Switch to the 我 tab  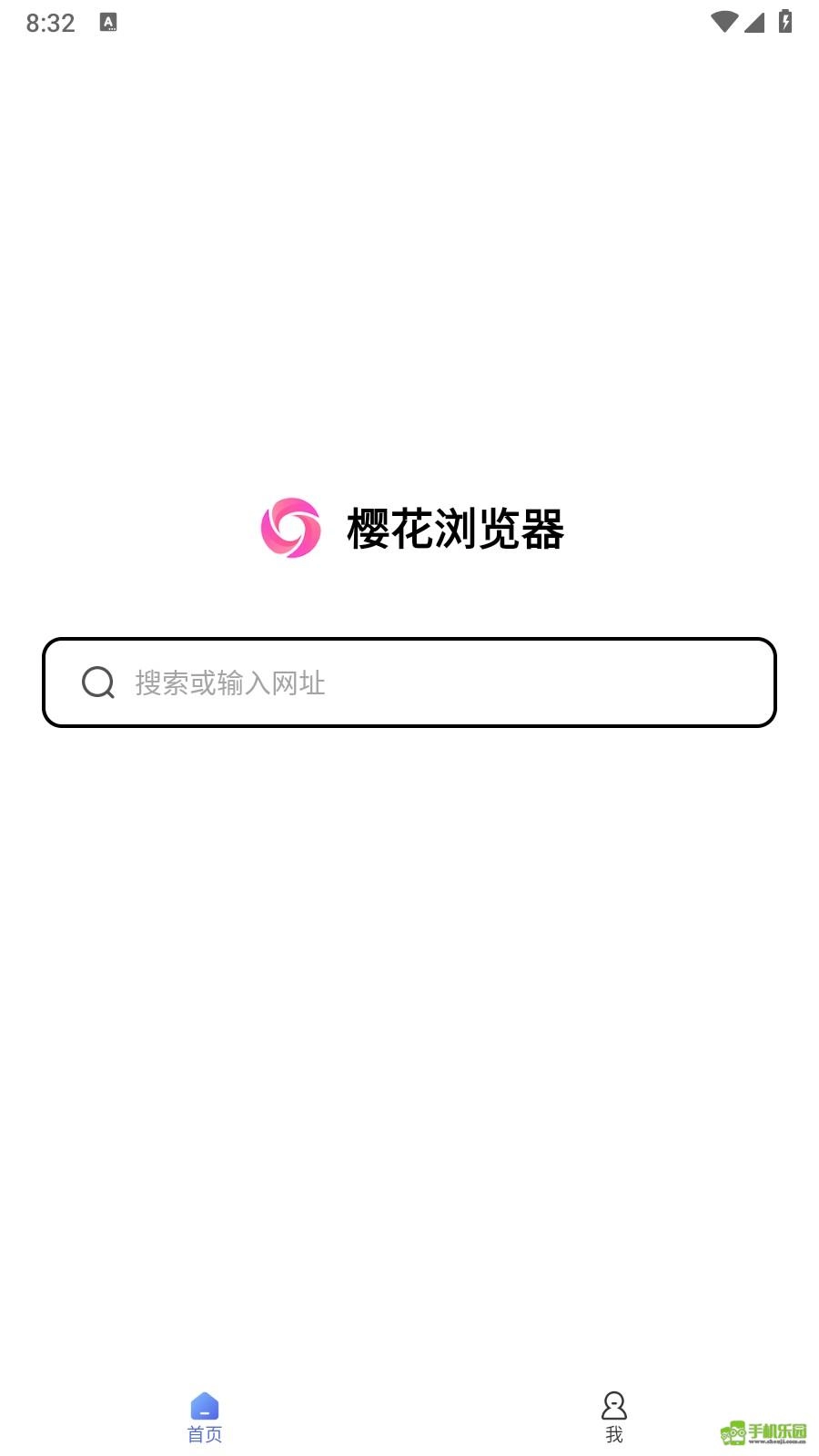pyautogui.click(x=614, y=1416)
